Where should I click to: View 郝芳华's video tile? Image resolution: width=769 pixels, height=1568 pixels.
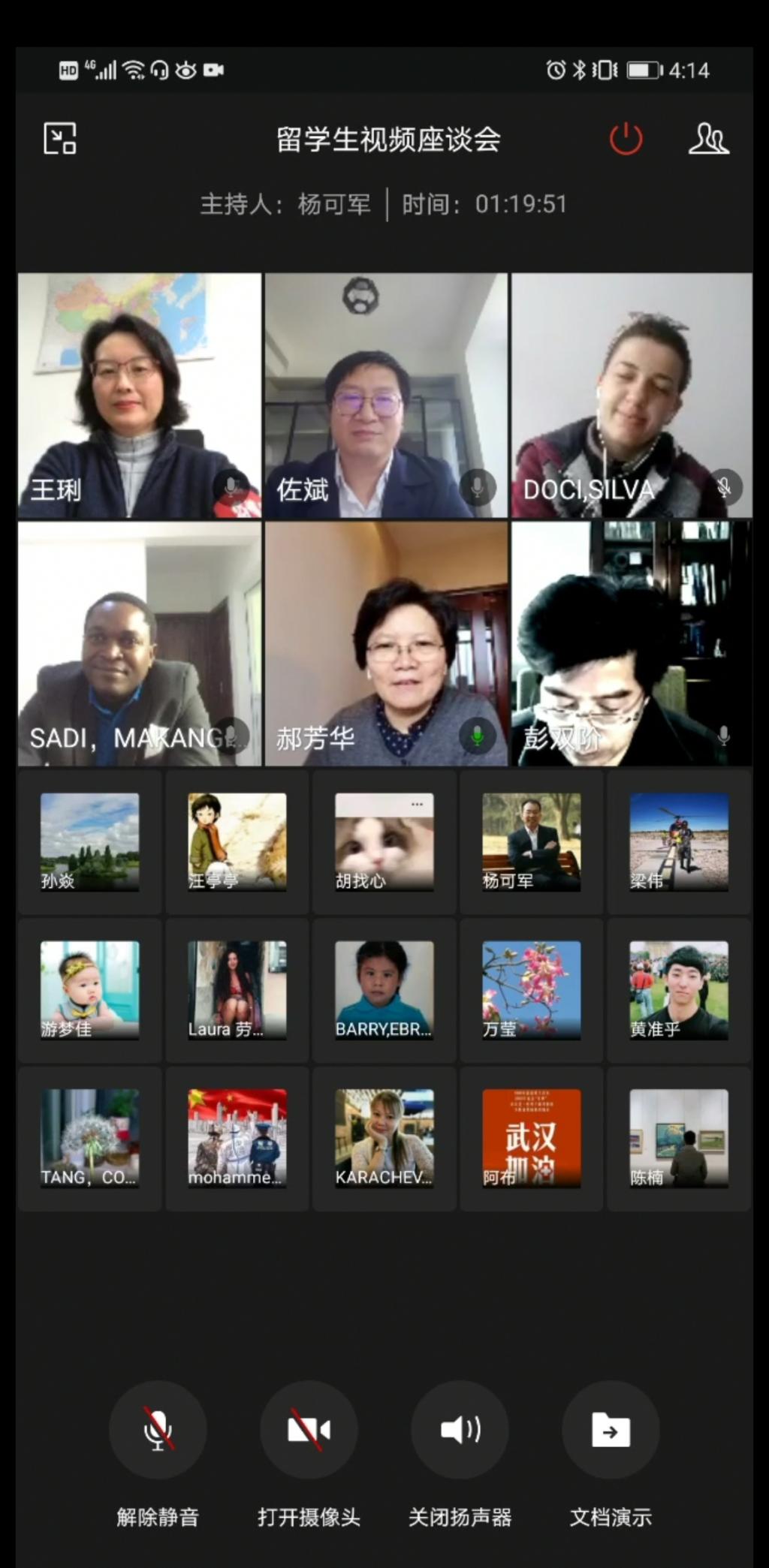[x=386, y=643]
